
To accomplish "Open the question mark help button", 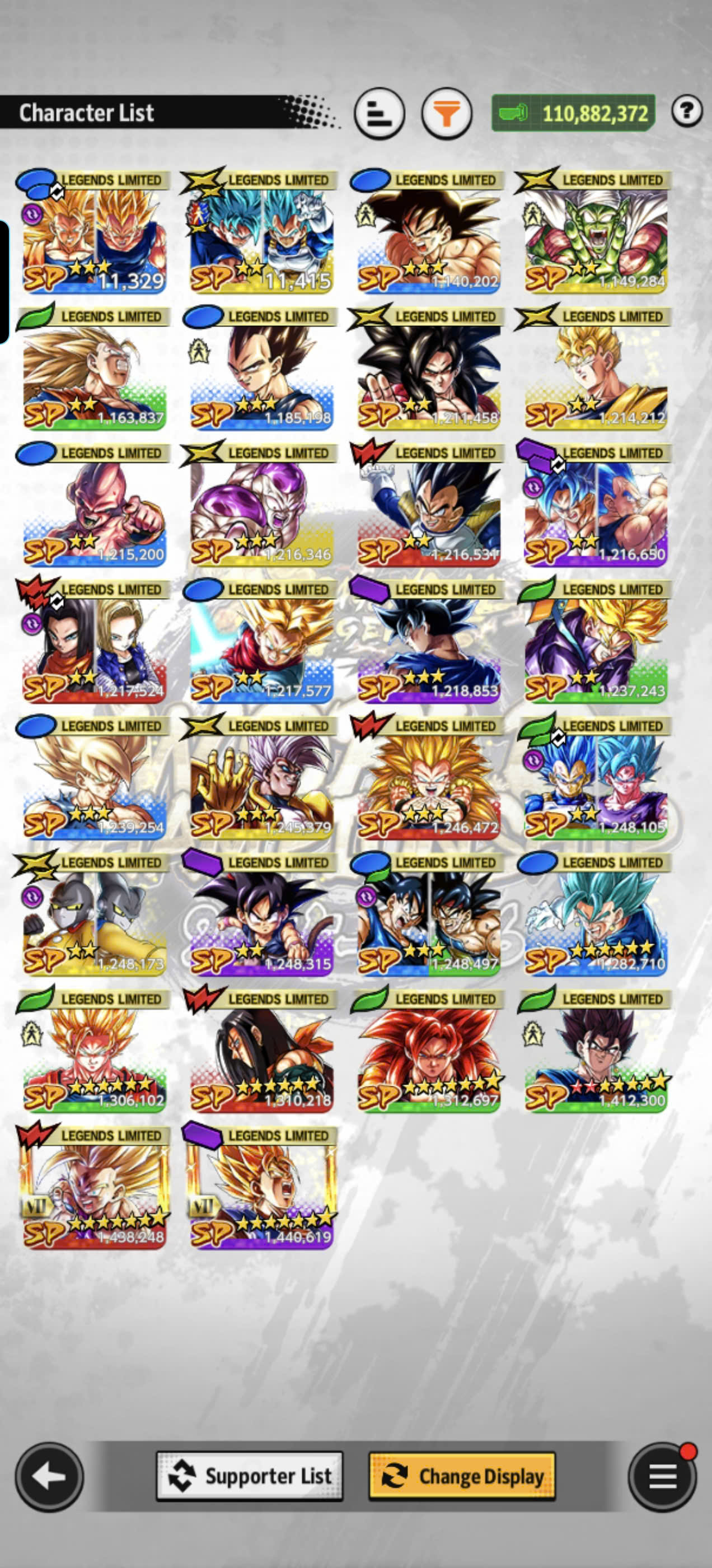I will pyautogui.click(x=687, y=111).
